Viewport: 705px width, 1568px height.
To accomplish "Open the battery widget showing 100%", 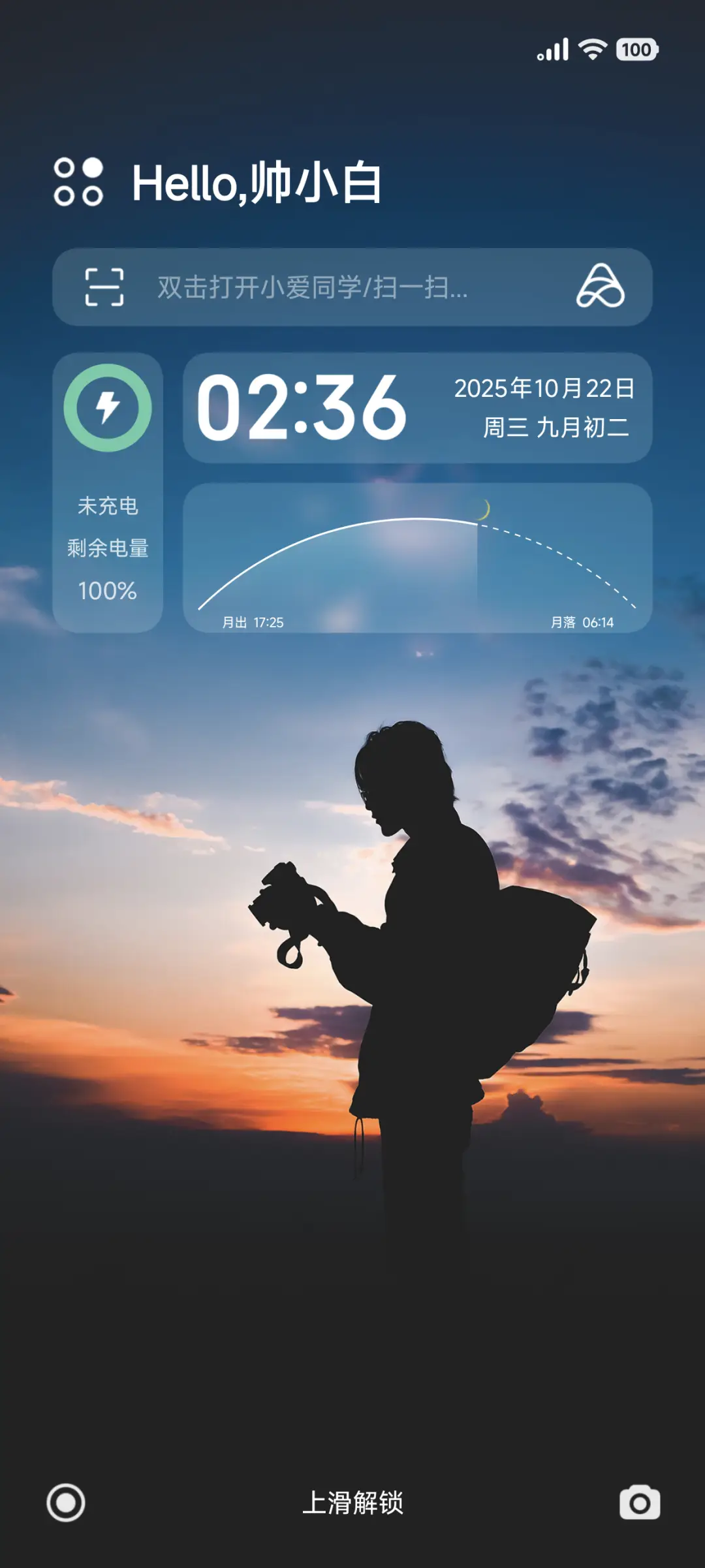I will [108, 493].
